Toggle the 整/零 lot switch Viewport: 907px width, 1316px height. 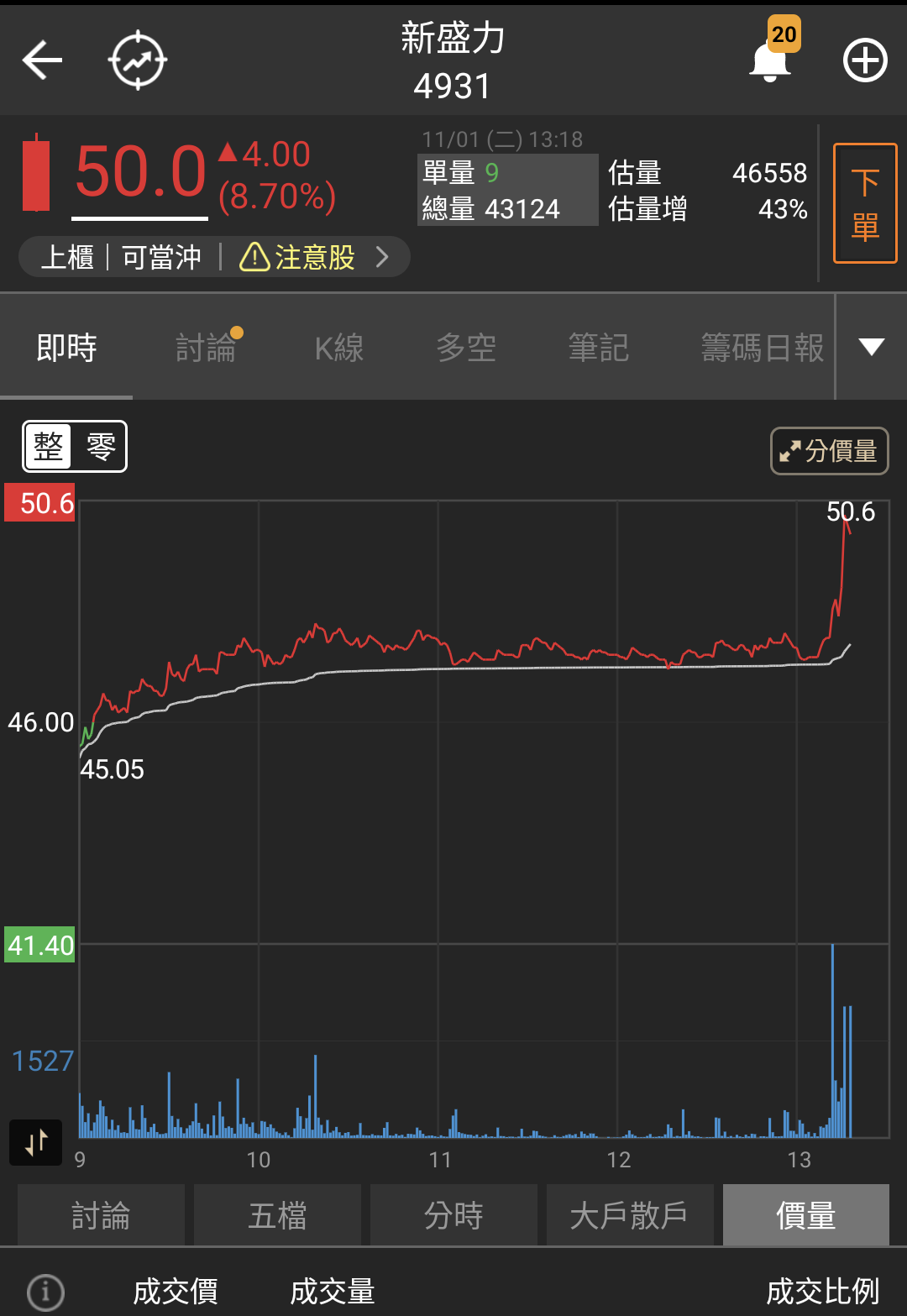pos(75,446)
